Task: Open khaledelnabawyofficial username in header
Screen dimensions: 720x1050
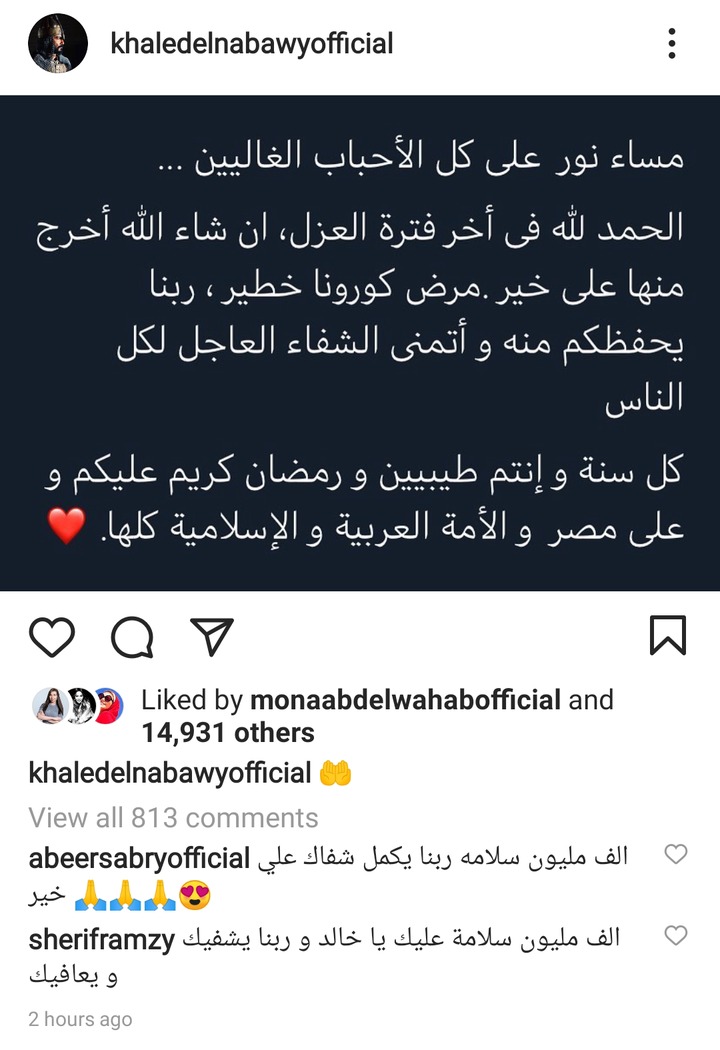Action: 252,44
